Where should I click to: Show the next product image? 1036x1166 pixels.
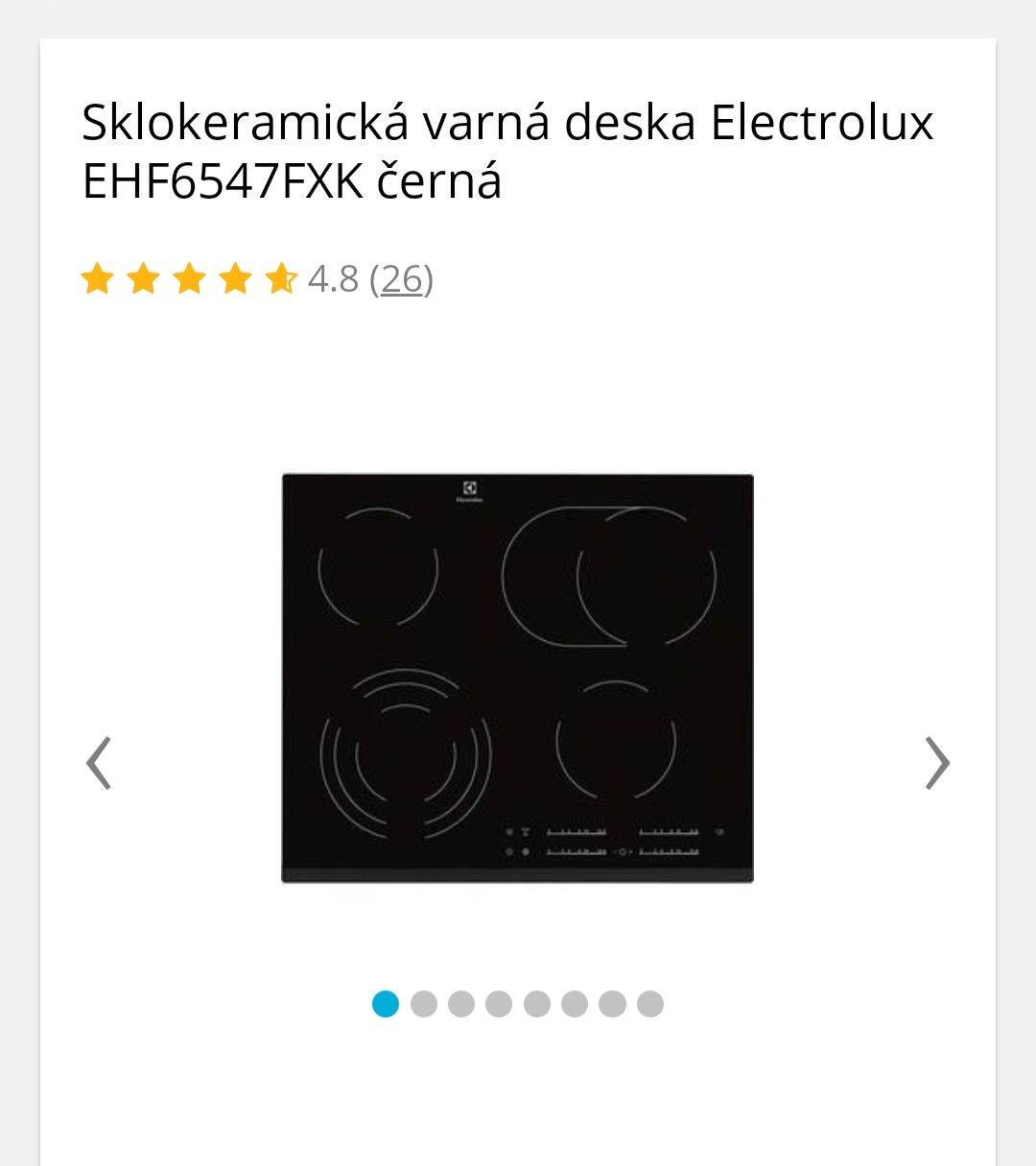[937, 763]
